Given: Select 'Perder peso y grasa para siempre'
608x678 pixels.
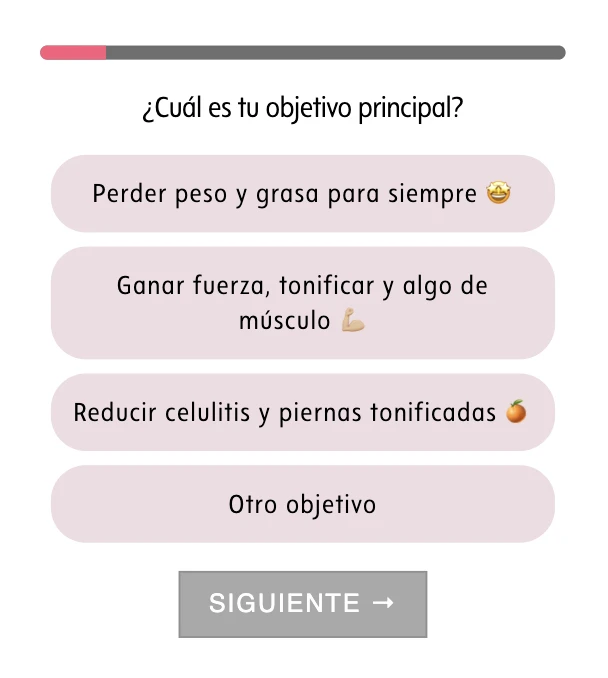Looking at the screenshot, I should pos(302,194).
